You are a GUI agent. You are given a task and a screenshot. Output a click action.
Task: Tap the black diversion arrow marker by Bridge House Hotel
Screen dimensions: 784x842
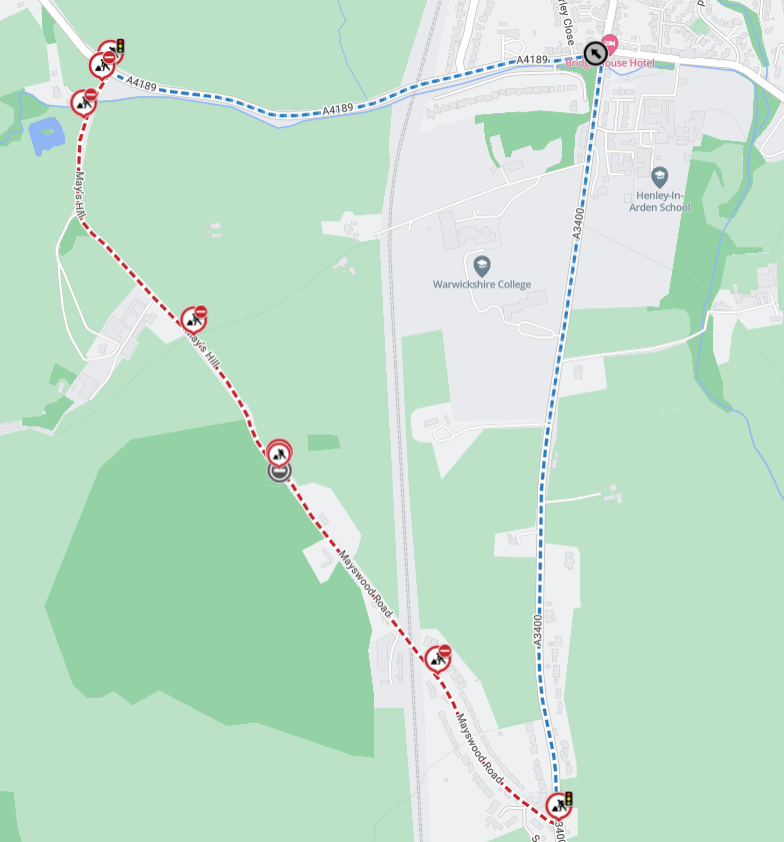(x=595, y=52)
